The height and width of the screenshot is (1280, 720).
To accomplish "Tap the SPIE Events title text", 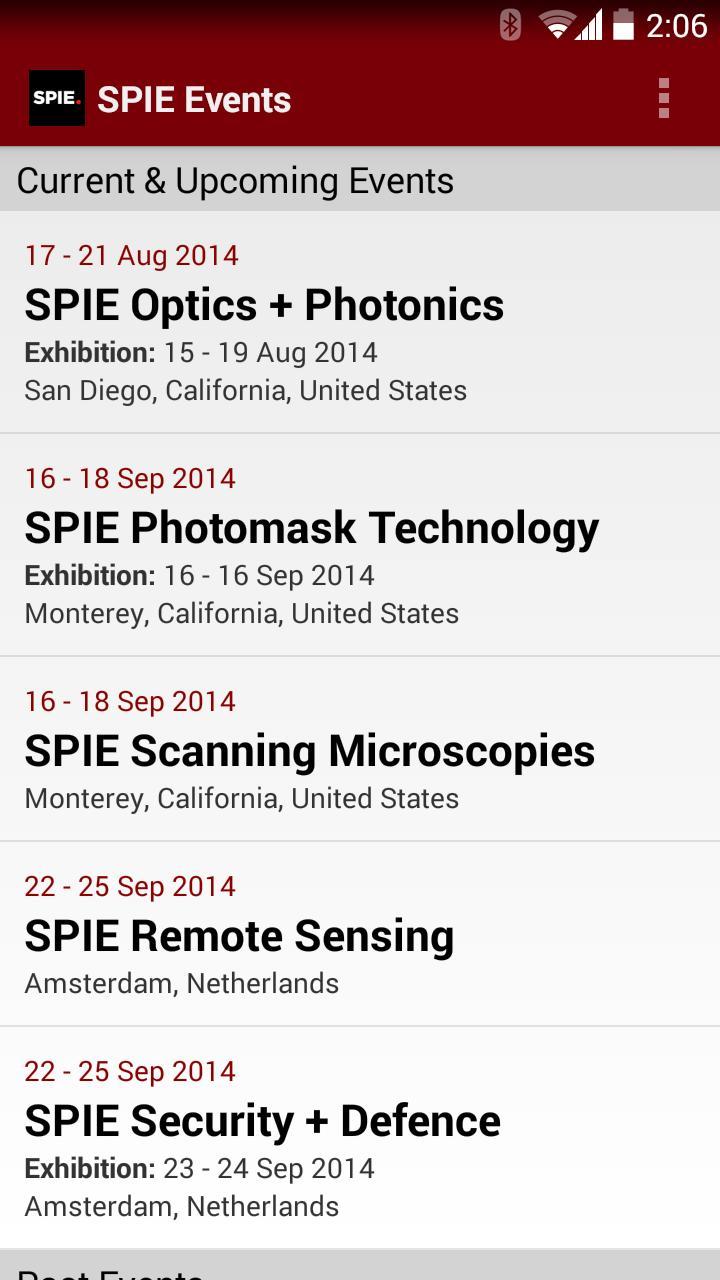I will [194, 98].
